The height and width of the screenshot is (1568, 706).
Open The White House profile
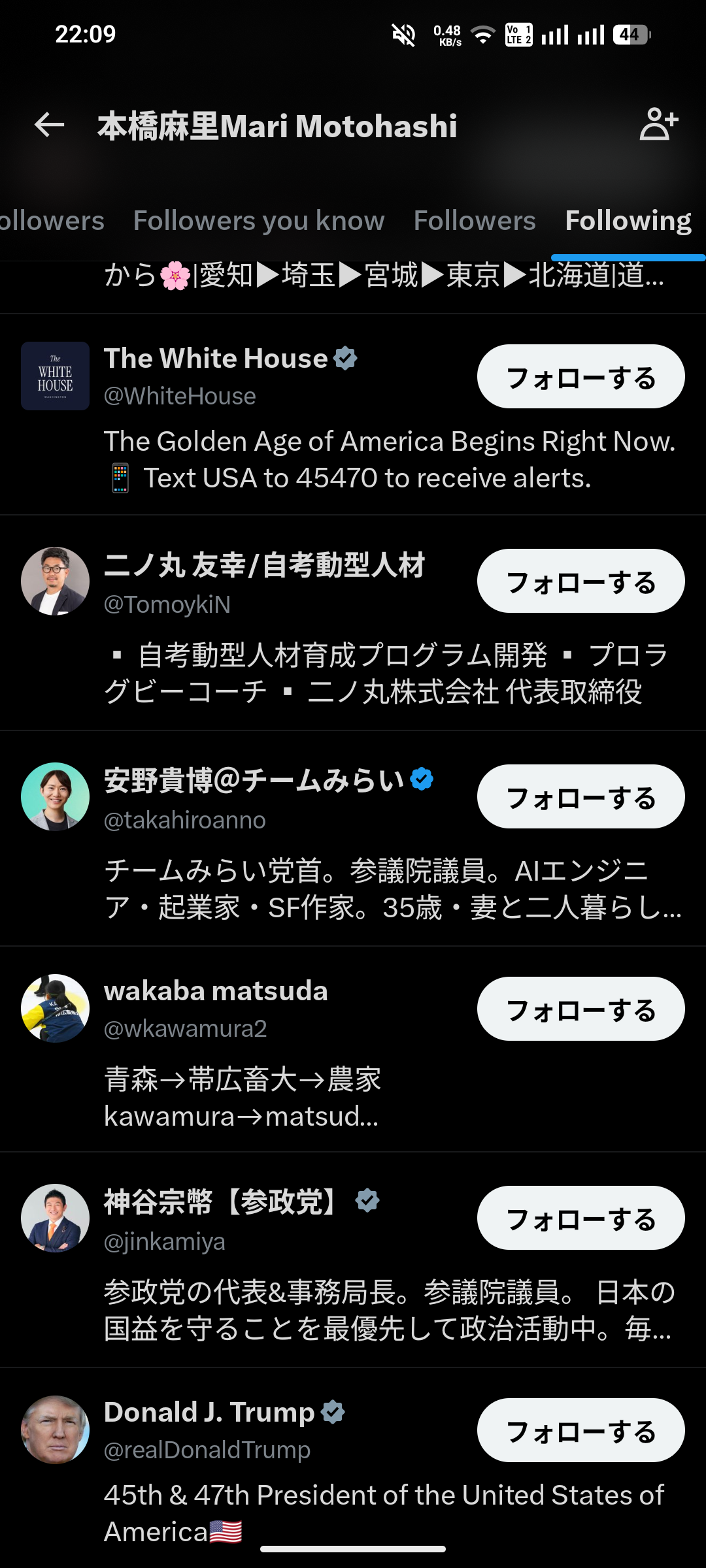216,359
